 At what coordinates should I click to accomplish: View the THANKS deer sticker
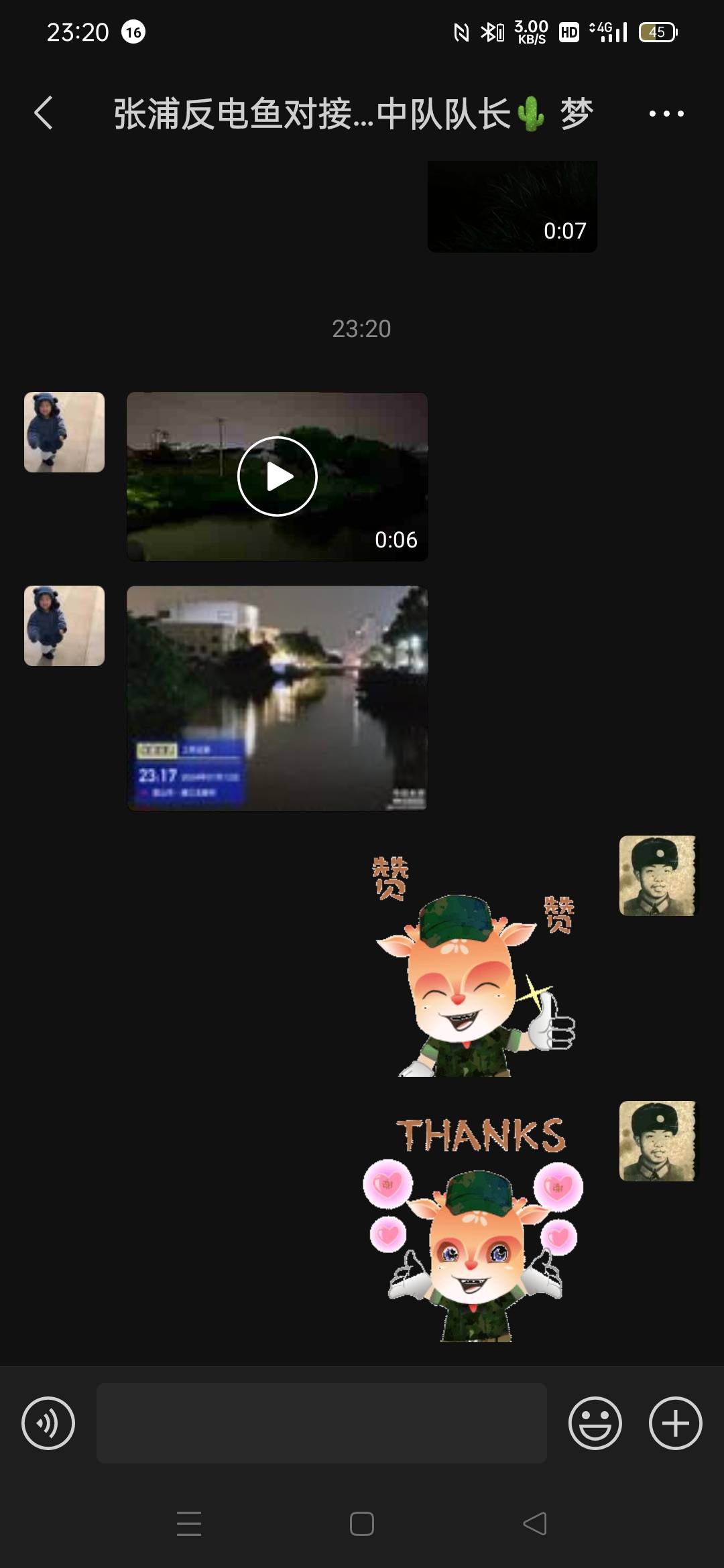click(473, 1228)
